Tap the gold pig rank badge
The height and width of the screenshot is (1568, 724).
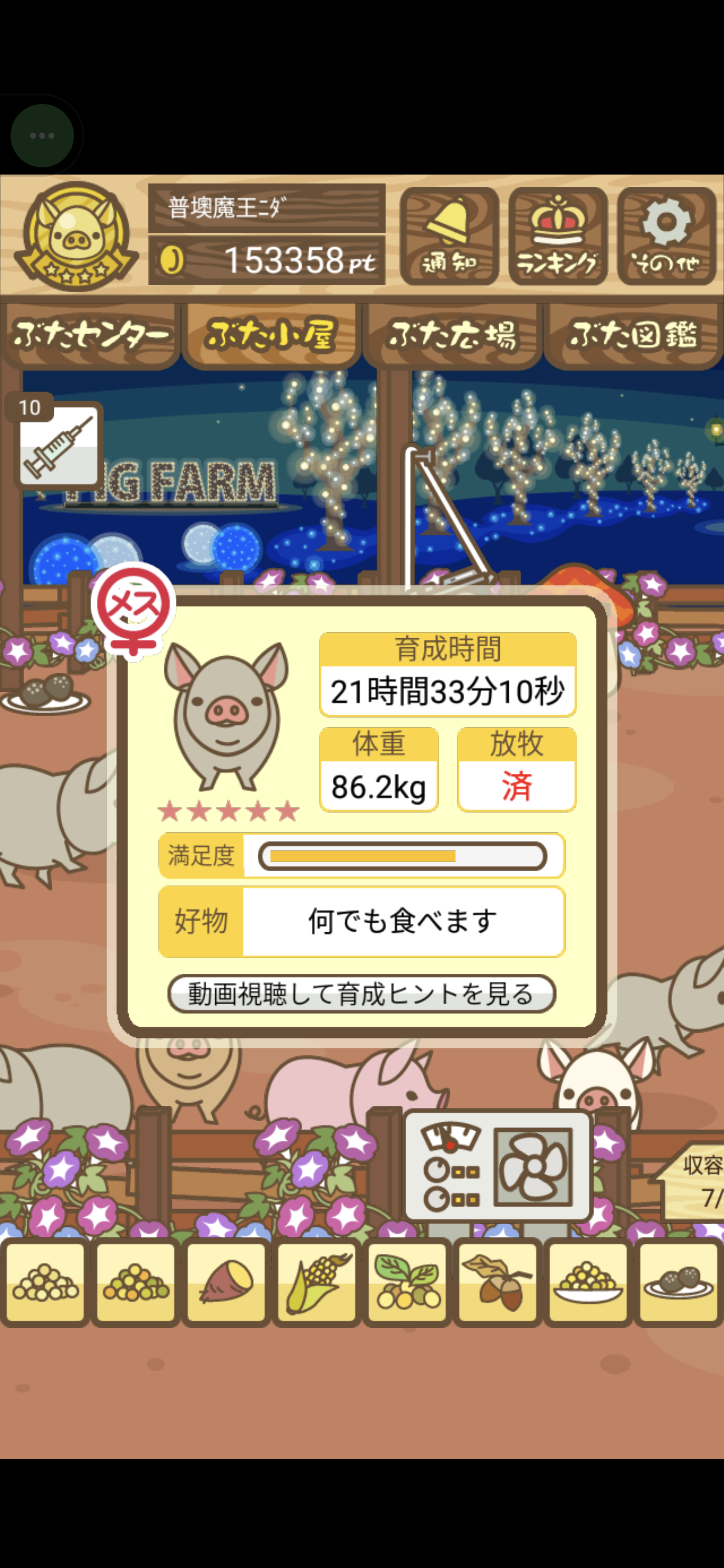tap(75, 236)
